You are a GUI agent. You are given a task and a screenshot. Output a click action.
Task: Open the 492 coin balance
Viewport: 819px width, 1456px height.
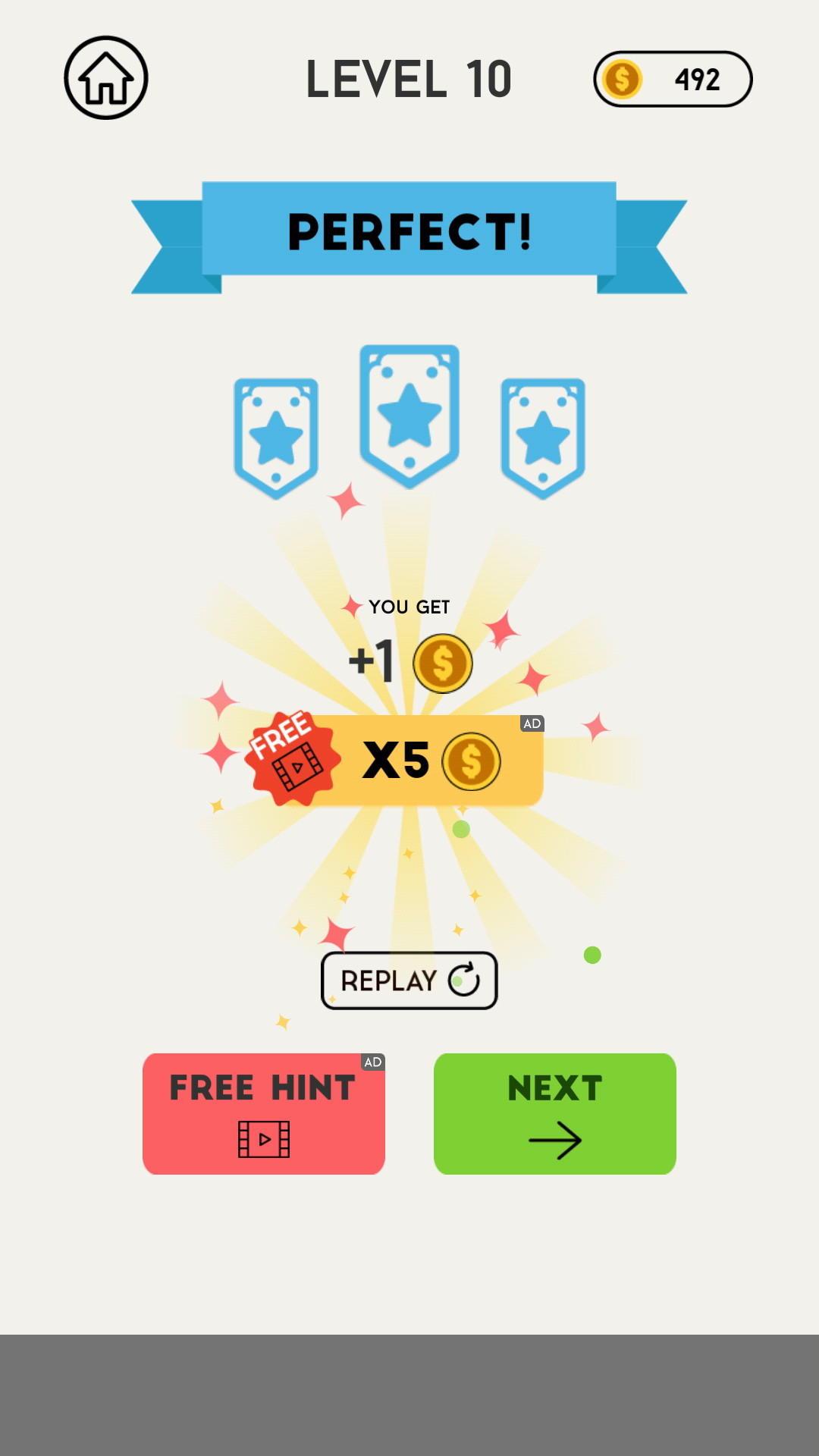tap(673, 79)
